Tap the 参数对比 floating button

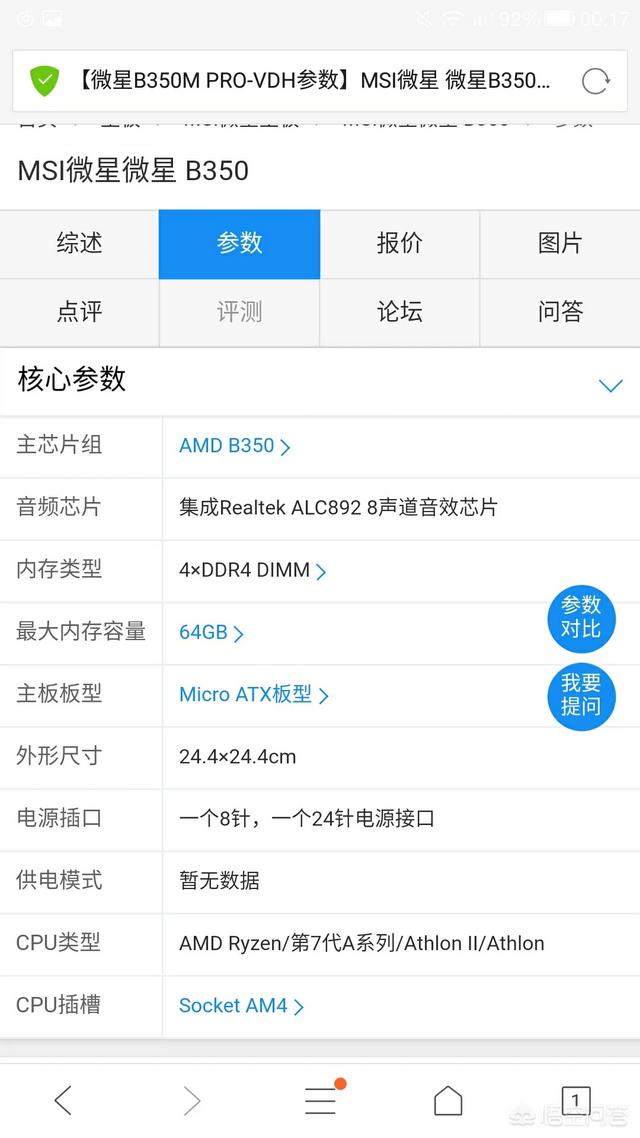coord(580,618)
